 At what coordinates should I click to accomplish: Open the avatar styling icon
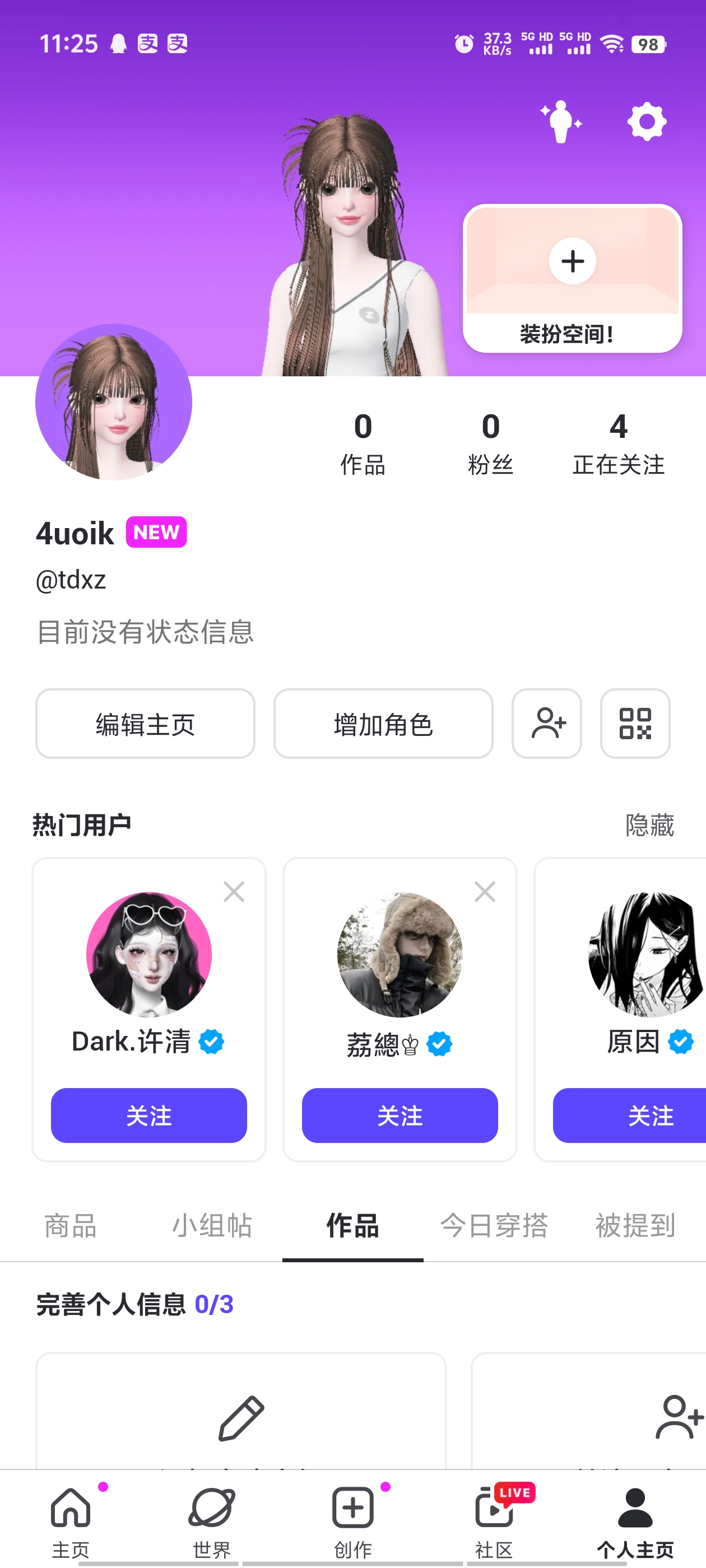pyautogui.click(x=560, y=122)
